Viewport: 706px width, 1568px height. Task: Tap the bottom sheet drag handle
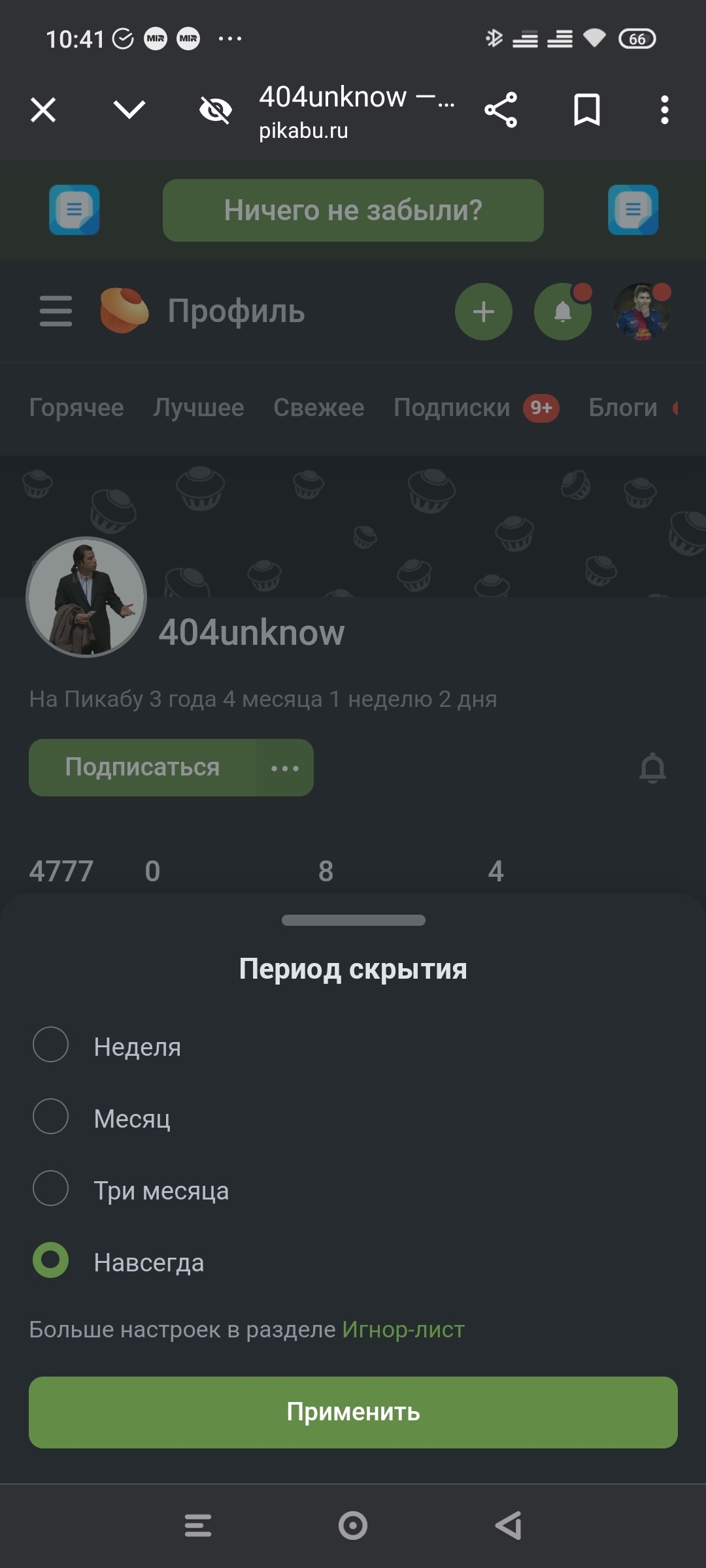click(353, 921)
